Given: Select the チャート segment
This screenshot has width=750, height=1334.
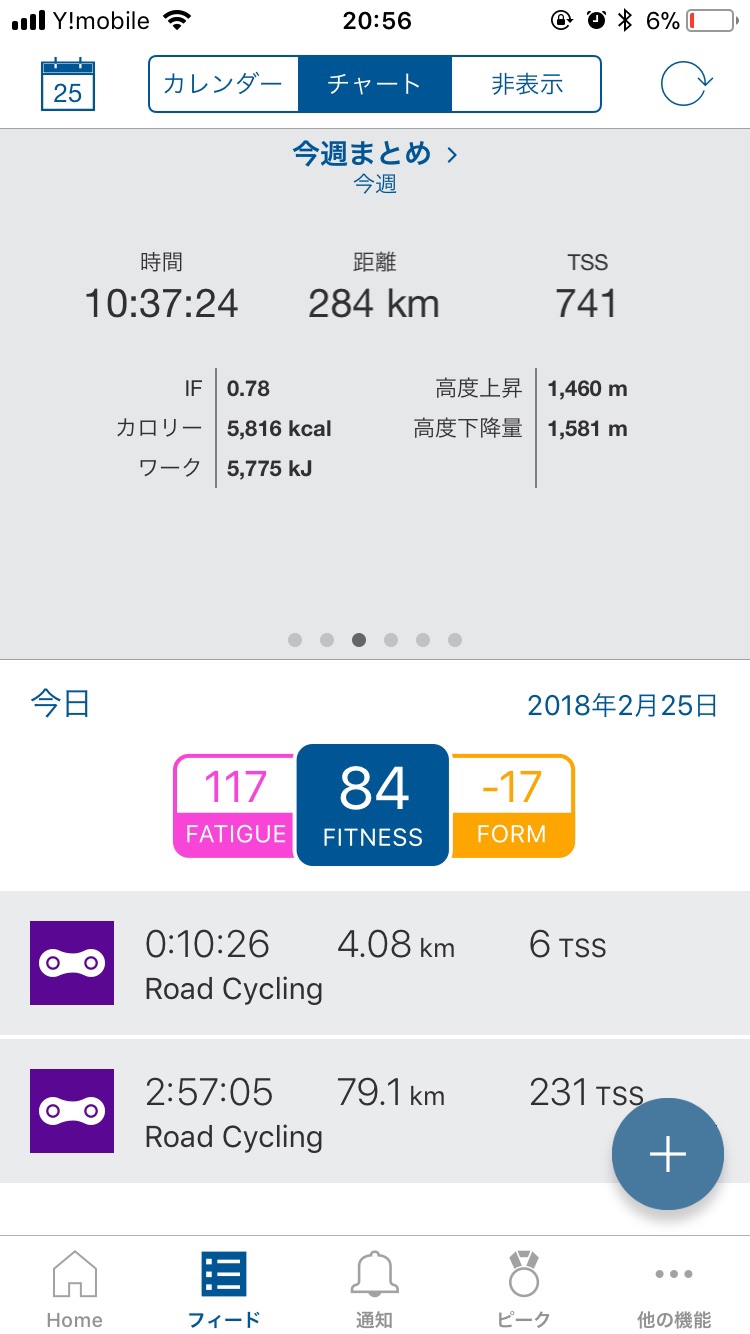Looking at the screenshot, I should coord(375,84).
